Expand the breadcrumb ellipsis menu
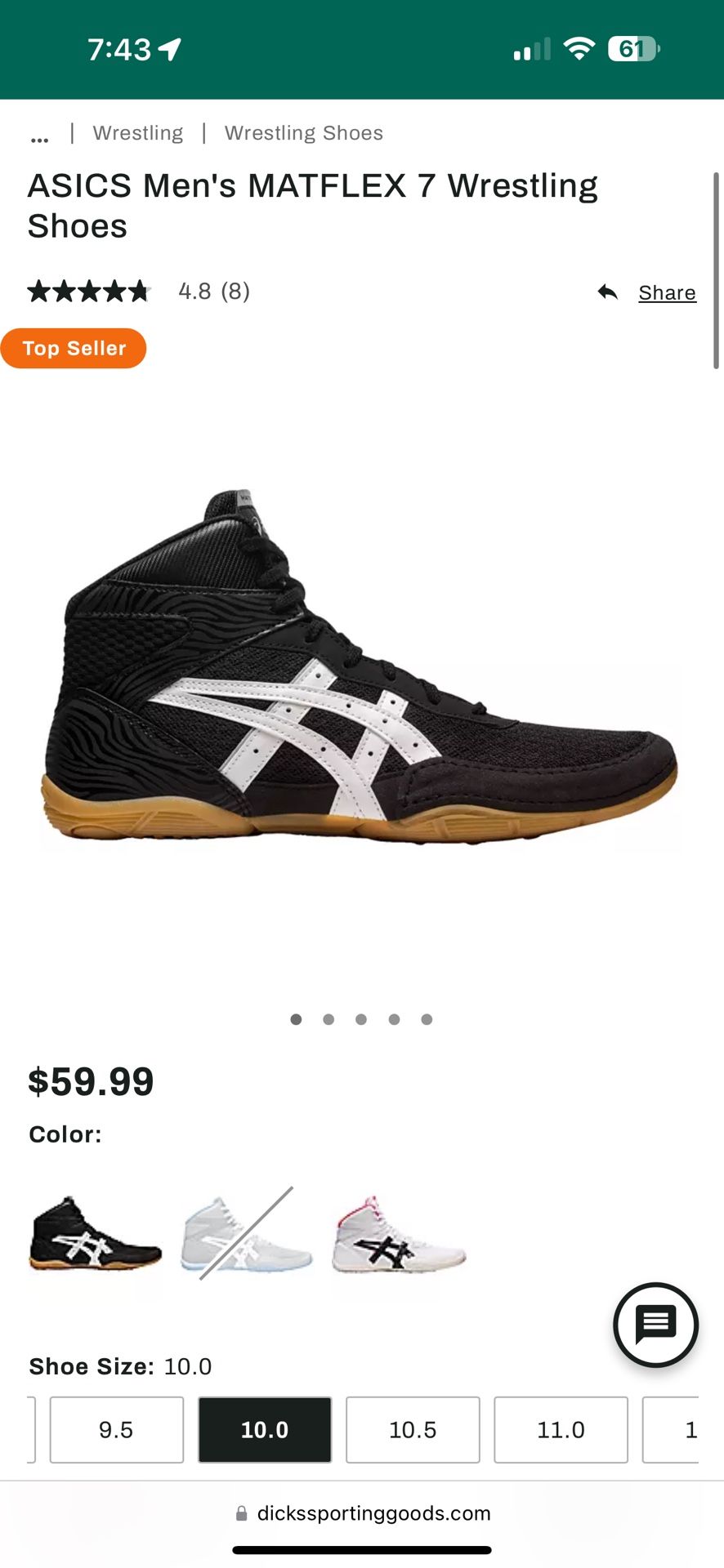724x1568 pixels. [x=39, y=132]
